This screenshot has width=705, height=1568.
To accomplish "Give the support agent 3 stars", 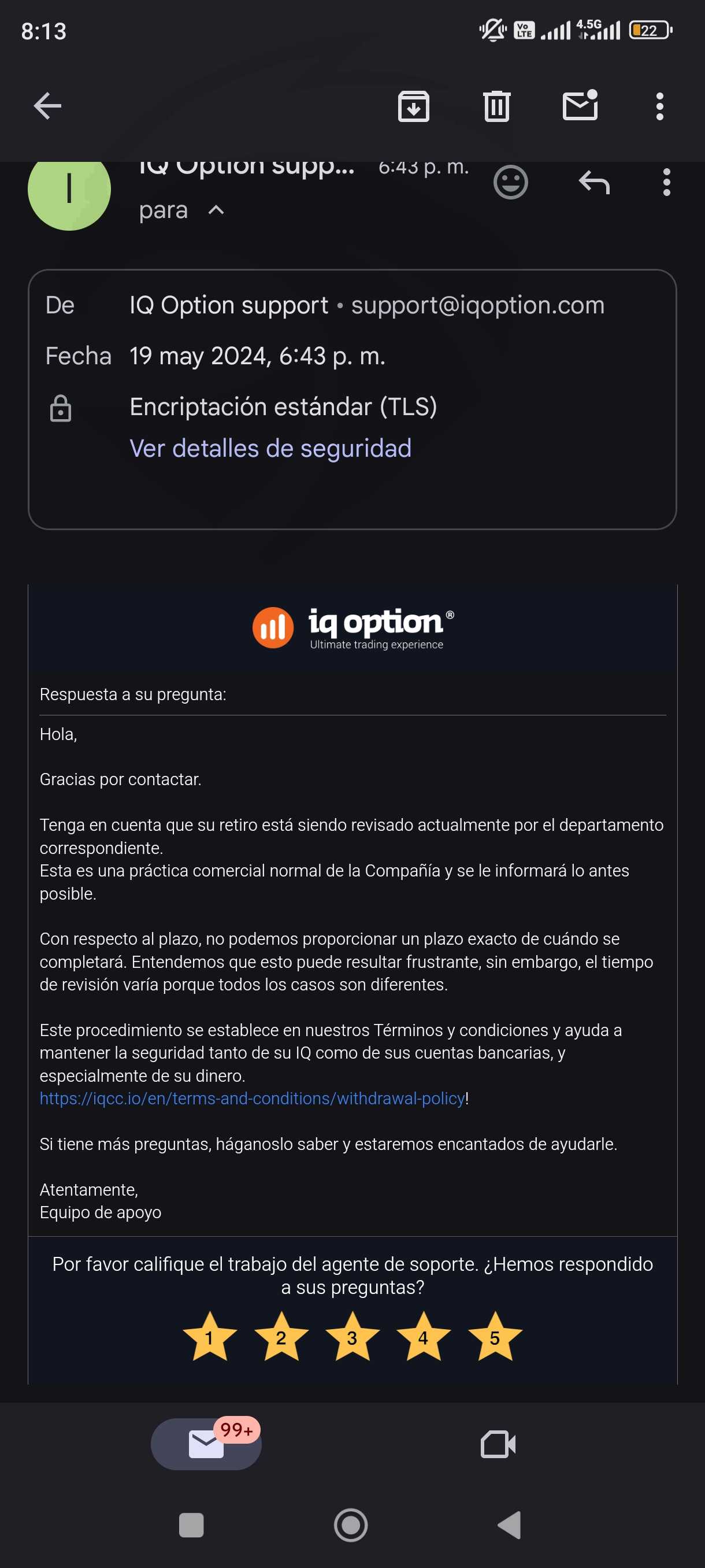I will coord(352,1337).
